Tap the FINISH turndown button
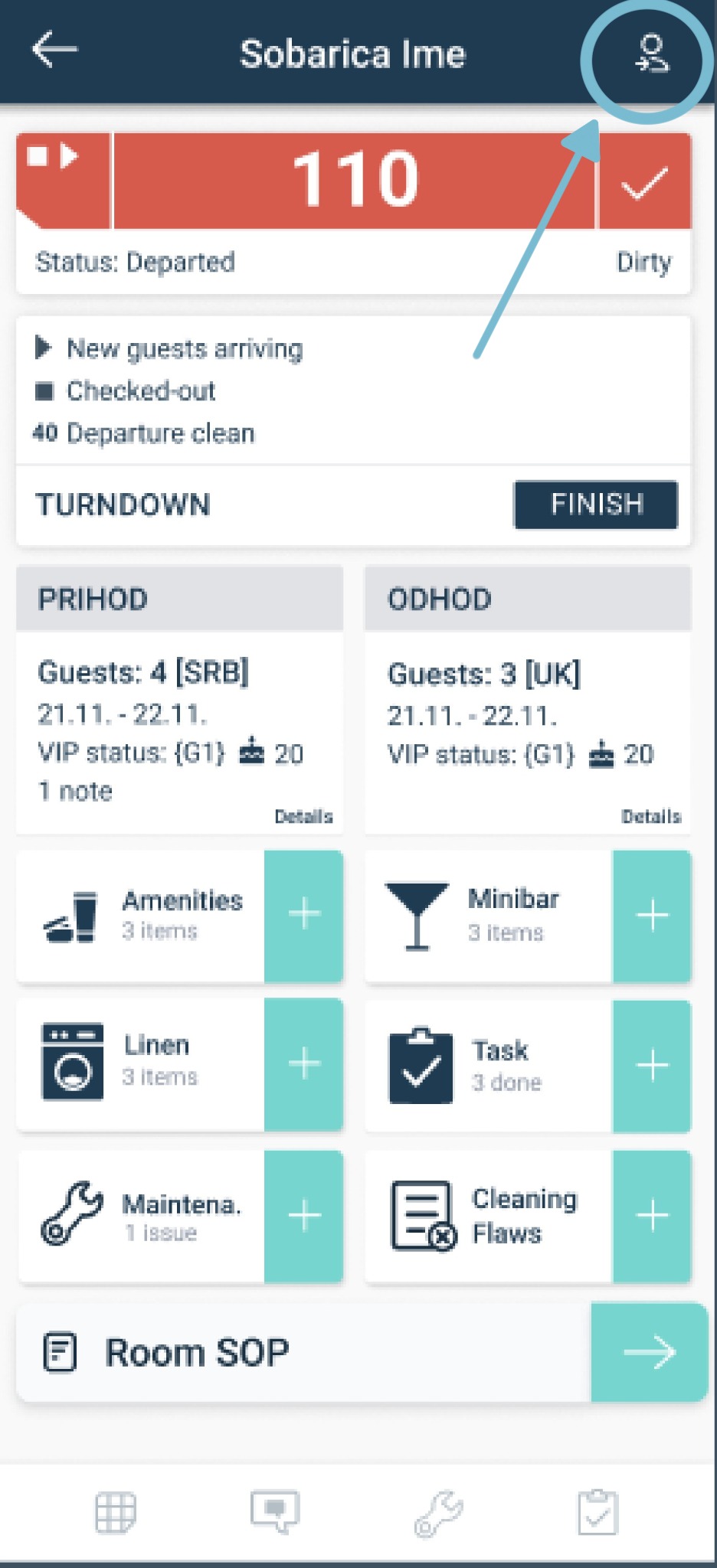The image size is (717, 1568). (596, 504)
